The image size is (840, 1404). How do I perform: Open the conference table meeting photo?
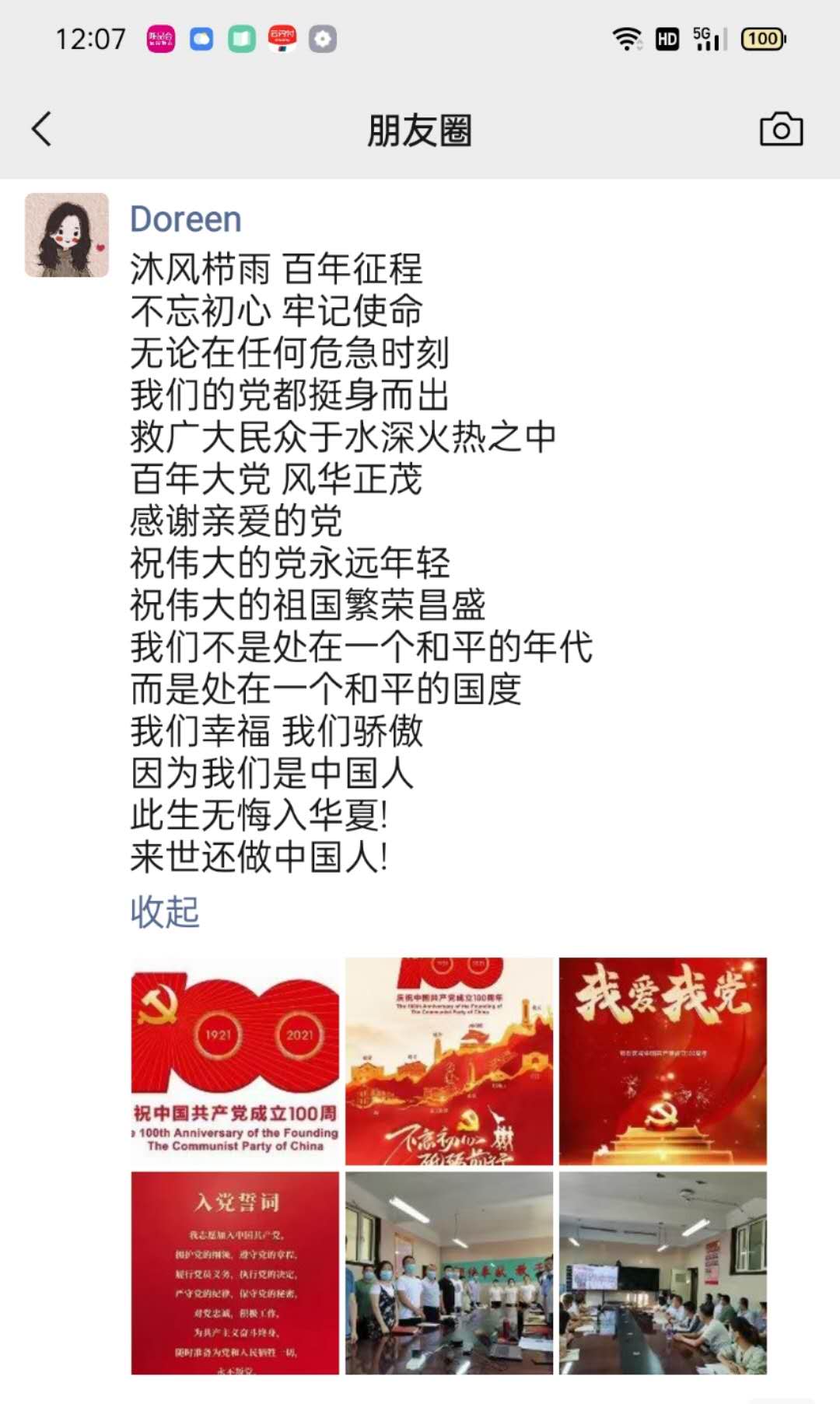[663, 1273]
